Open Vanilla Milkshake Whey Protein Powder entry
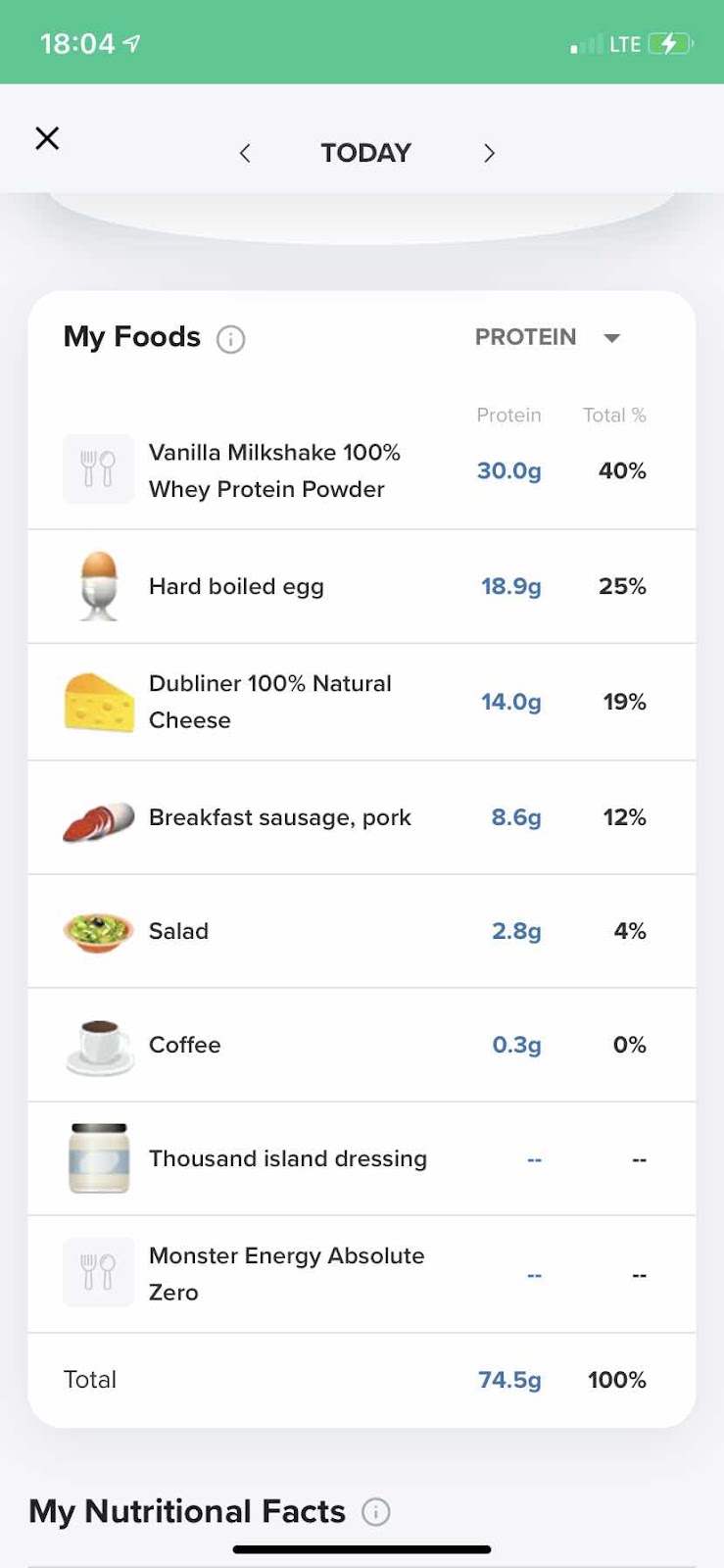This screenshot has height=1568, width=724. 362,471
